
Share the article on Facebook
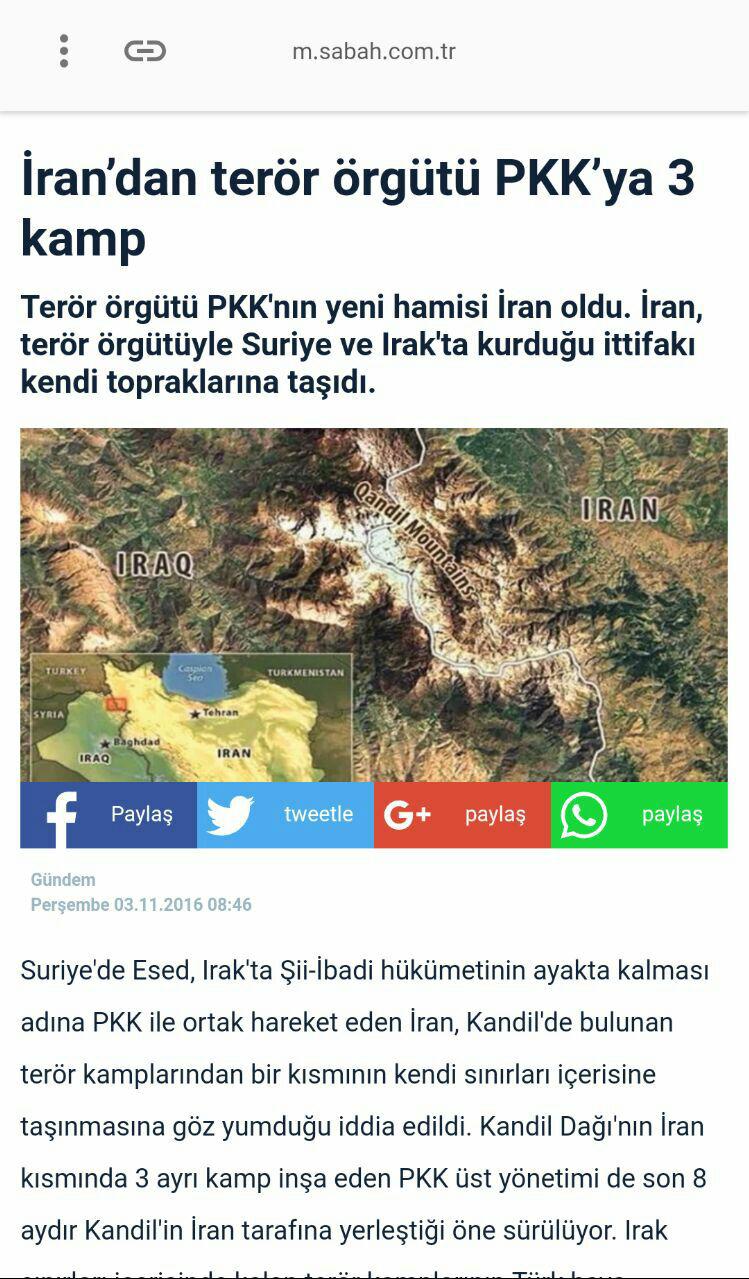point(108,815)
